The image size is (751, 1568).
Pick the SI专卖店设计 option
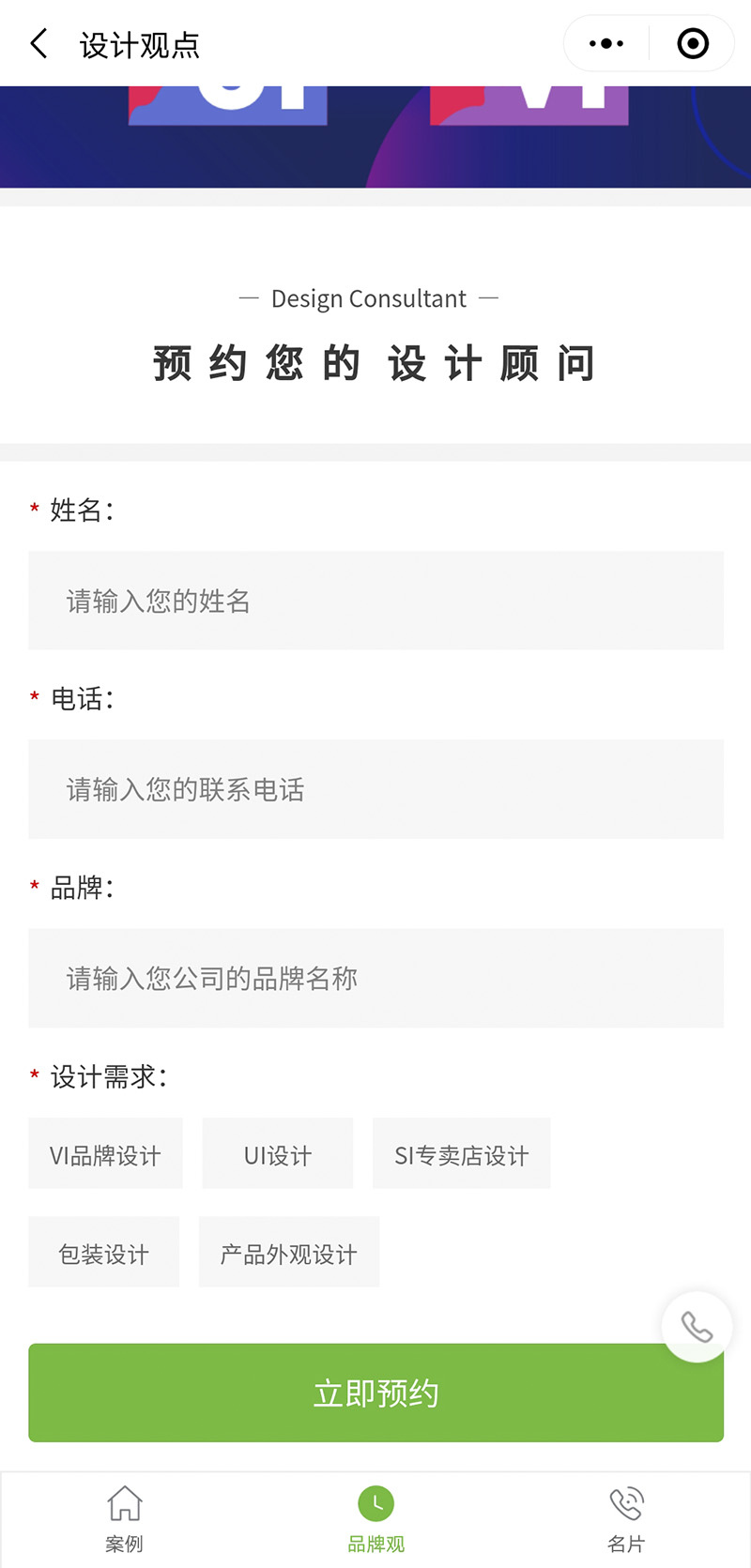pos(462,1153)
